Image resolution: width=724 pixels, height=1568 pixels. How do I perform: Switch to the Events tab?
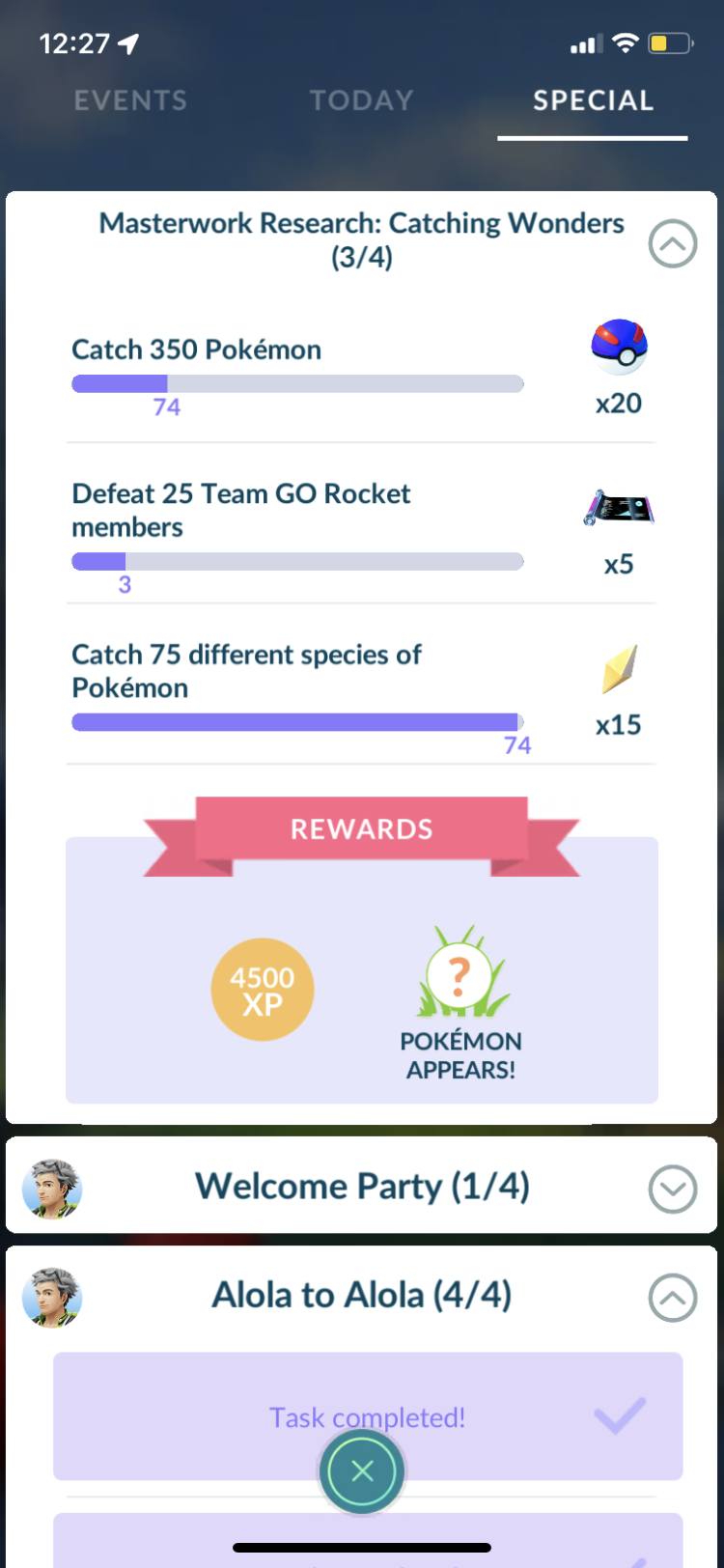[130, 100]
